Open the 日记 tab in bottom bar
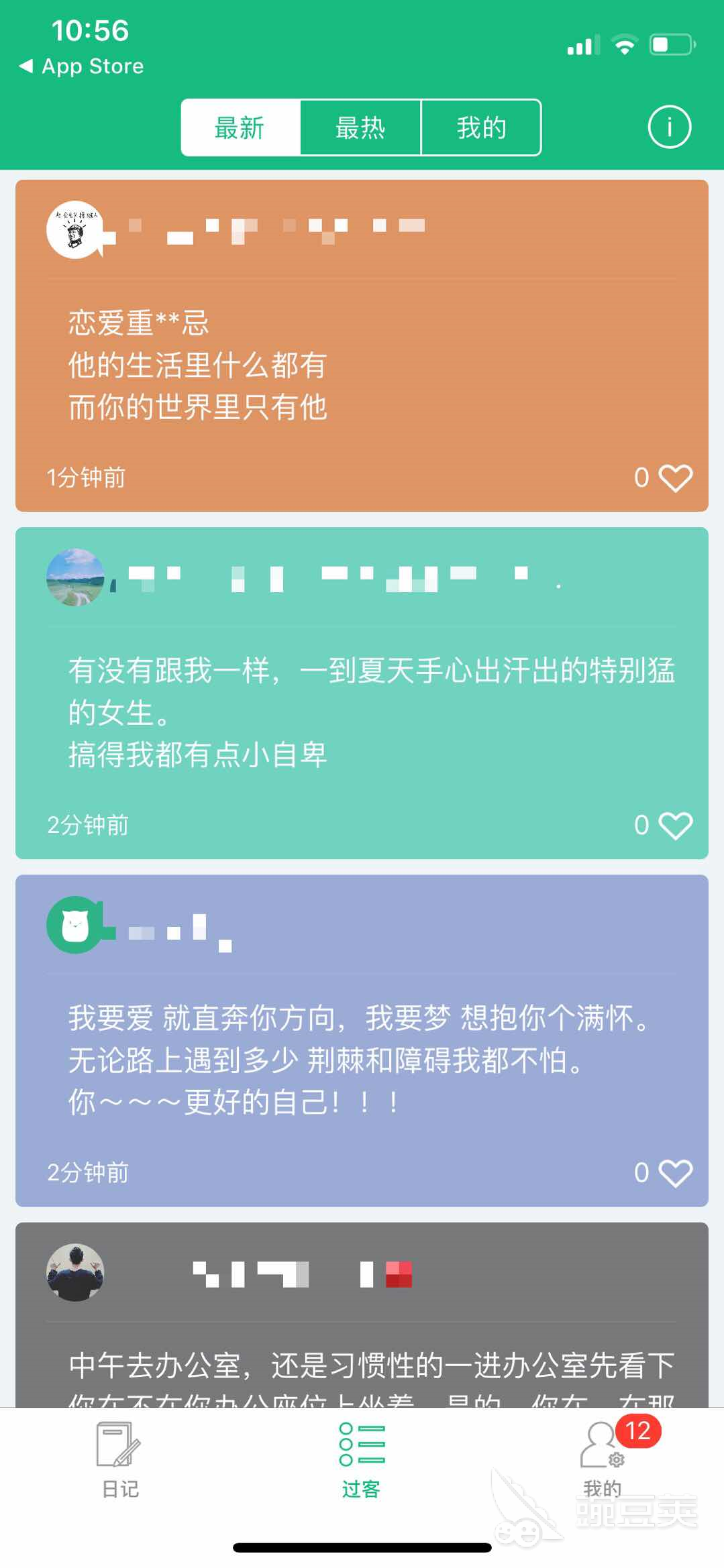The image size is (724, 1568). [x=120, y=1457]
